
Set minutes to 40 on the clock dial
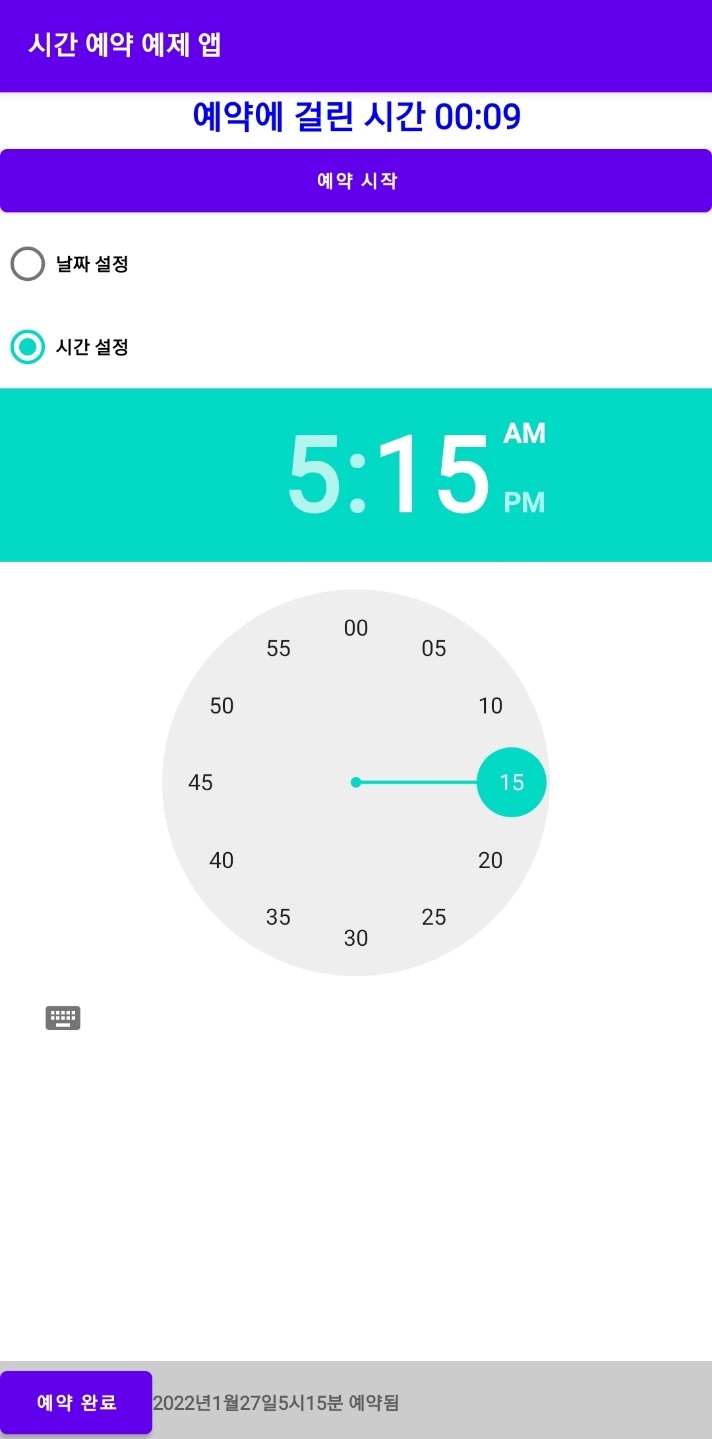221,860
